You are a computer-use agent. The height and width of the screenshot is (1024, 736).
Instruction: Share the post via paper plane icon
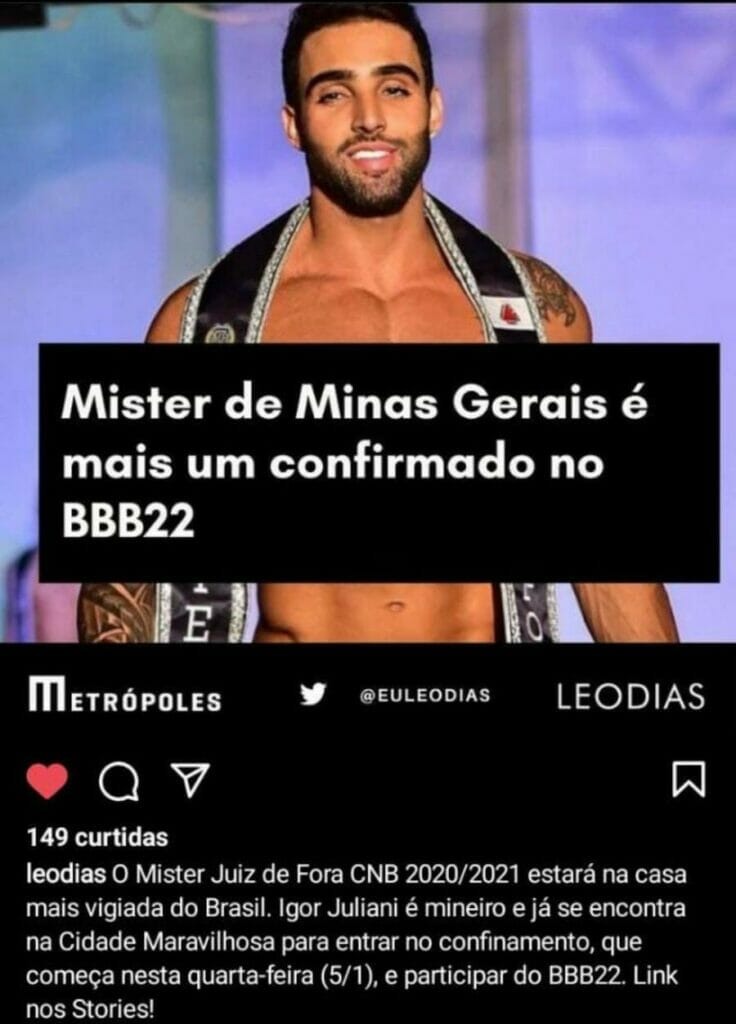point(189,780)
